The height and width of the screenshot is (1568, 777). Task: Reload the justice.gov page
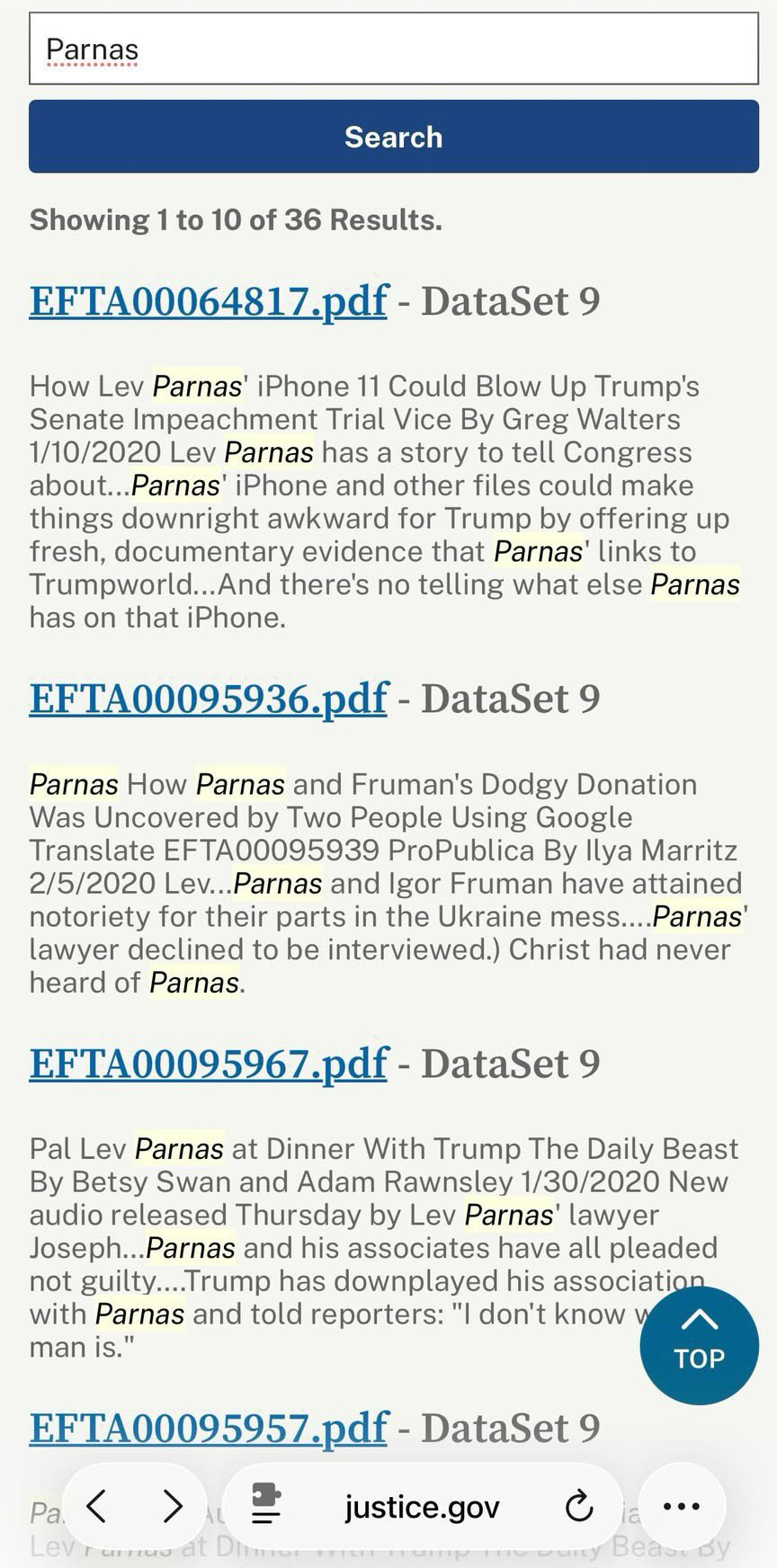(x=579, y=1506)
